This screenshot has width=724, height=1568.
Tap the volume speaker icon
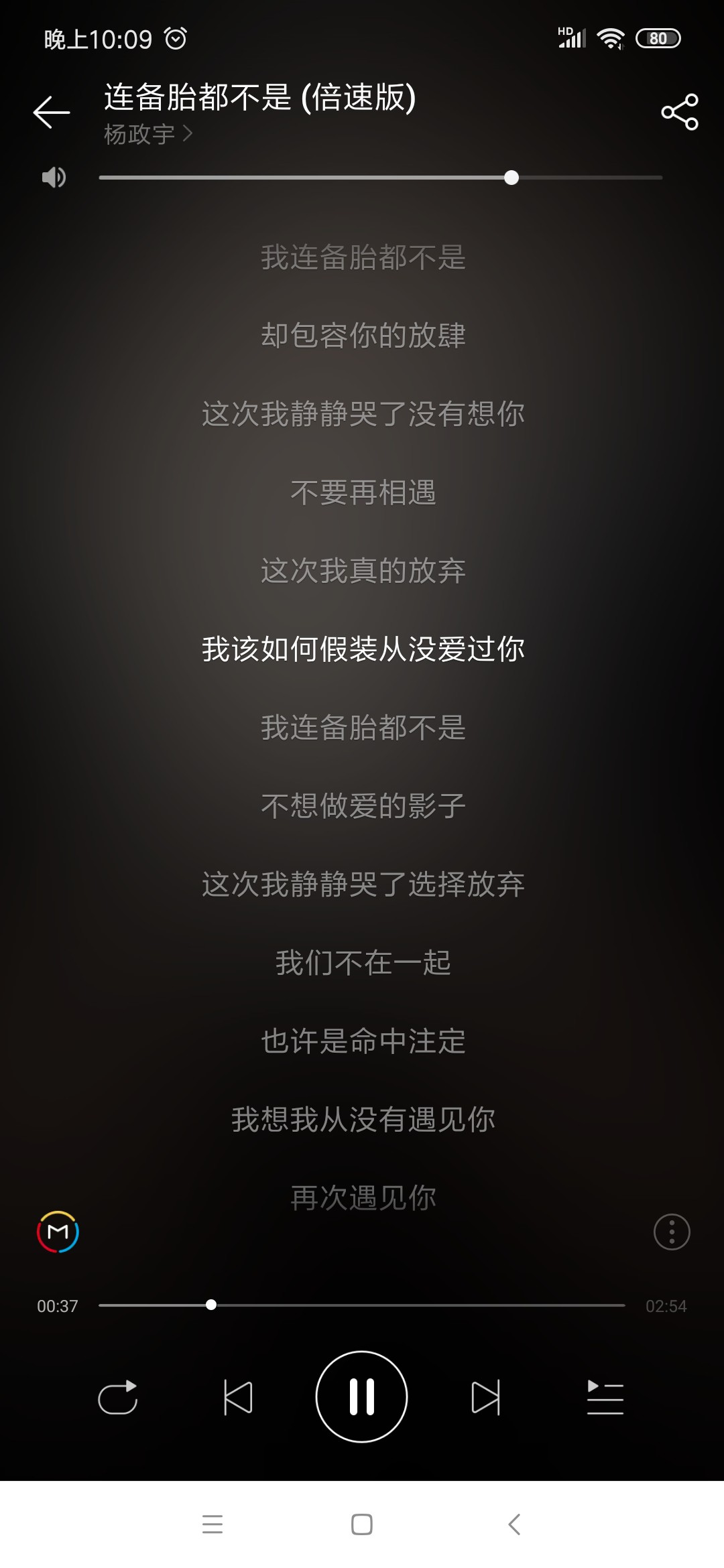click(x=54, y=178)
